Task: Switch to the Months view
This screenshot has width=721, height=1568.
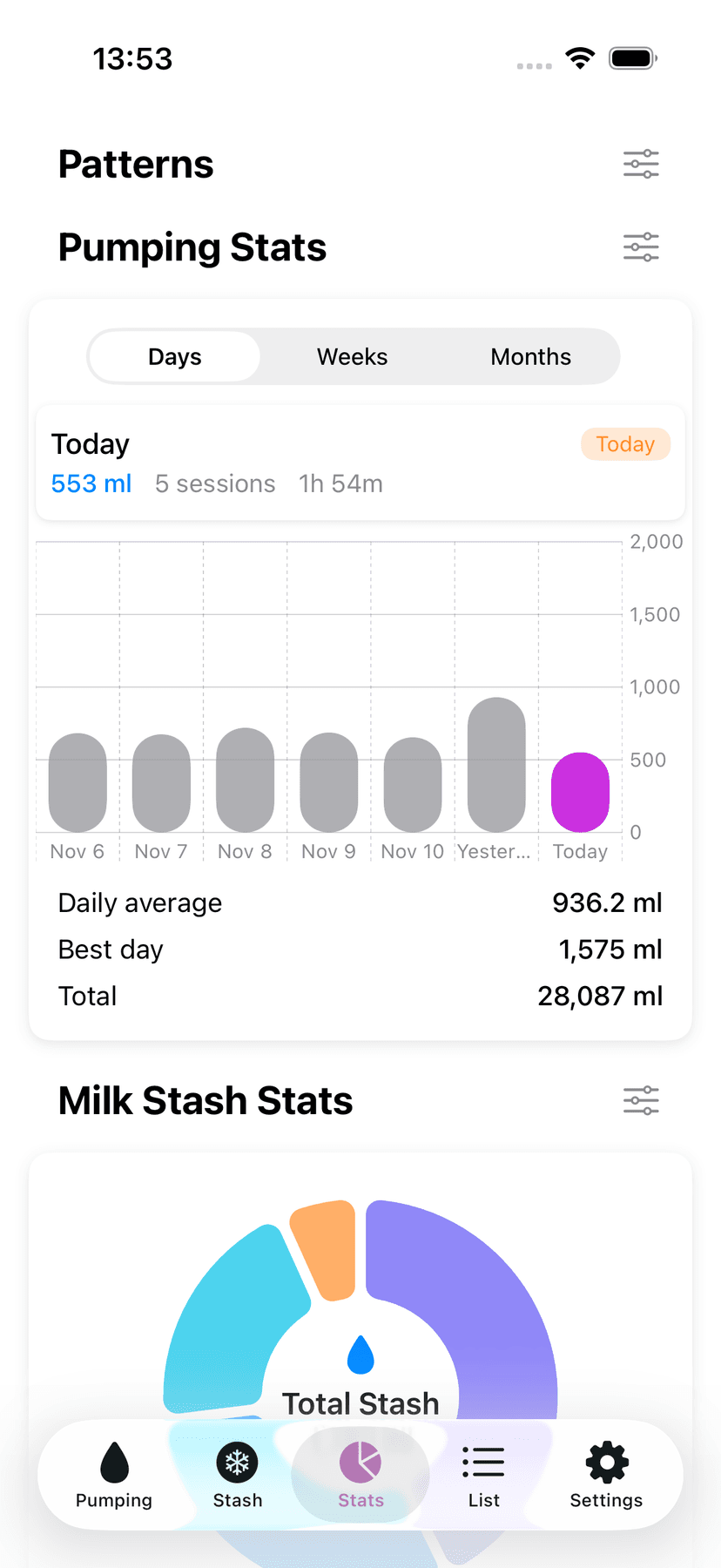Action: click(x=530, y=357)
